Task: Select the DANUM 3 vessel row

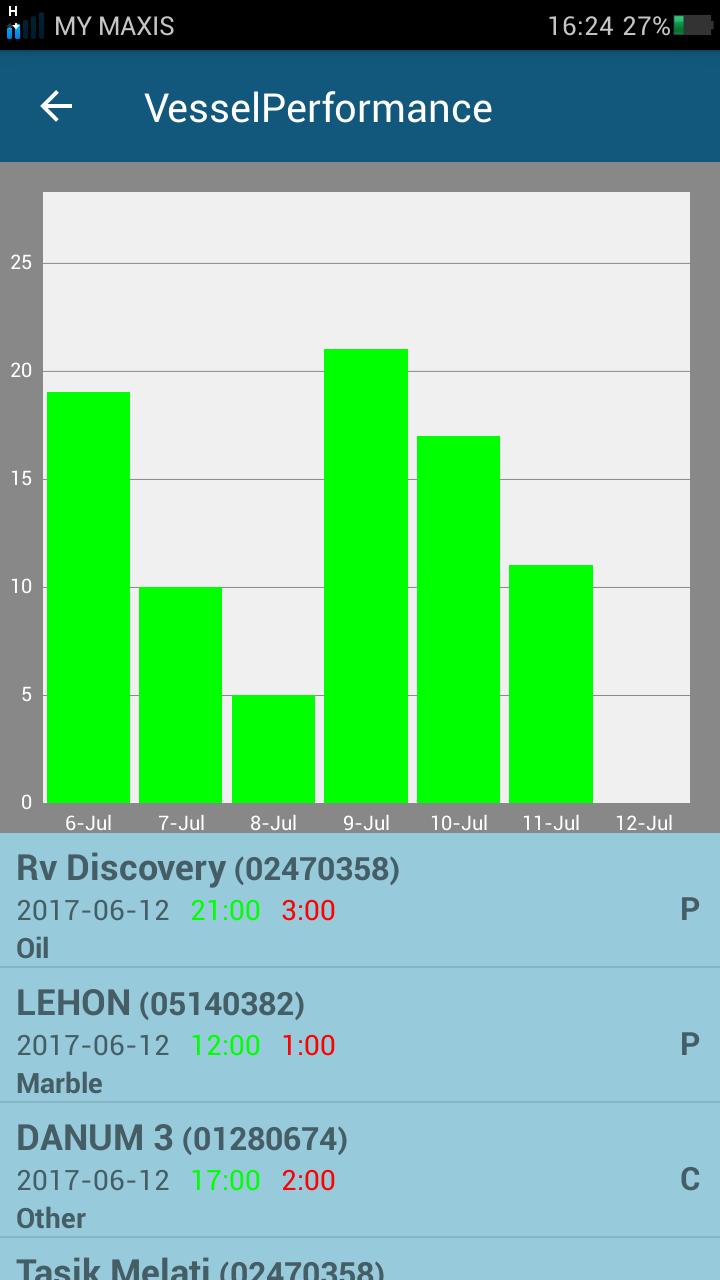Action: pos(360,1170)
